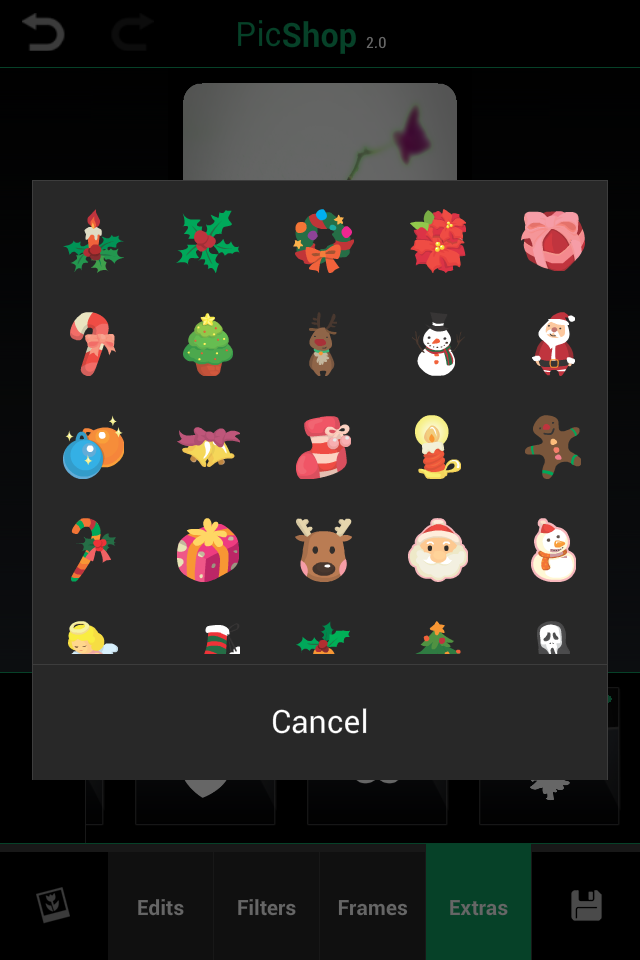Select the candle with holly sticker
This screenshot has height=960, width=640.
(93, 241)
